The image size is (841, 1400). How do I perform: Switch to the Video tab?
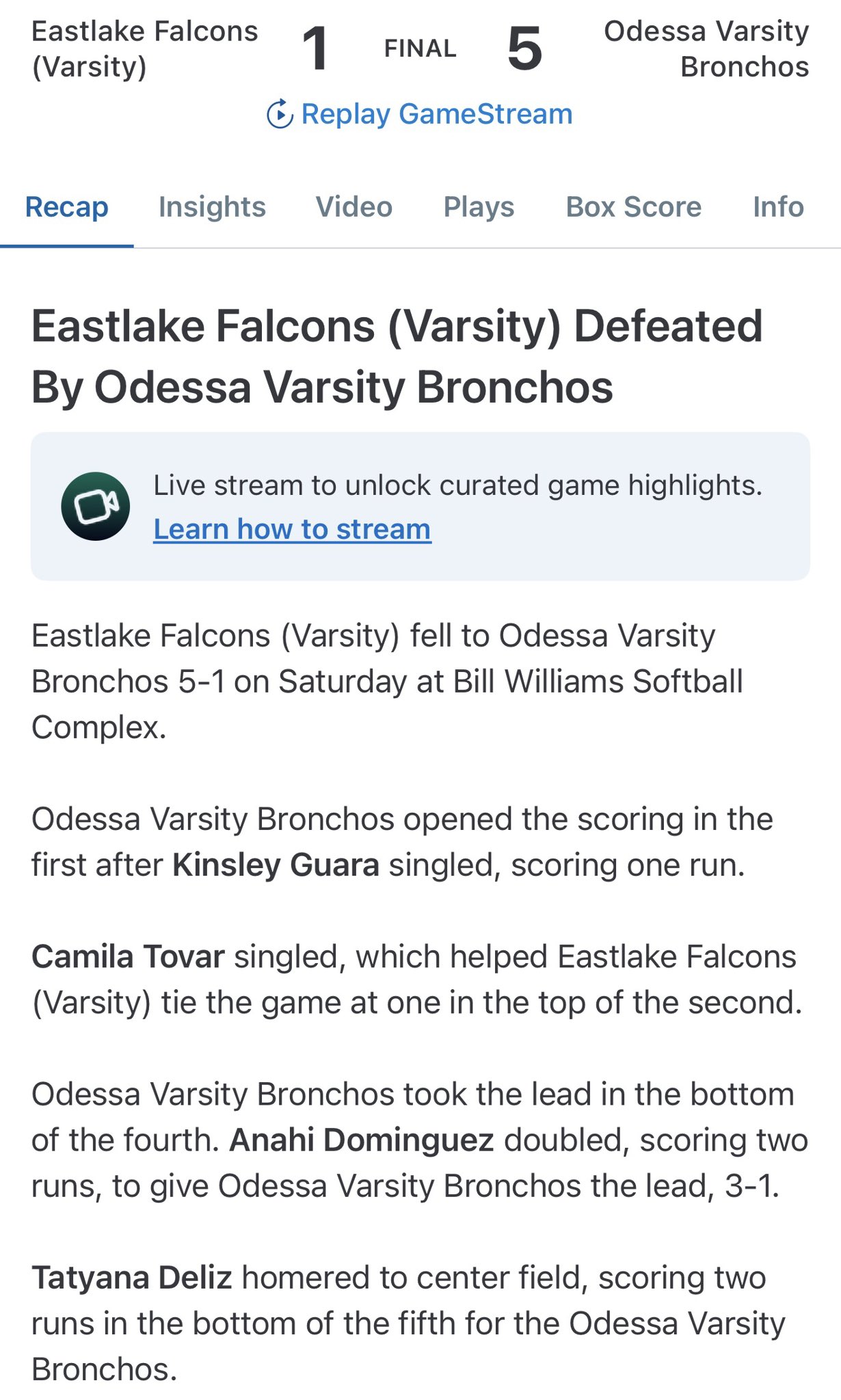click(354, 207)
